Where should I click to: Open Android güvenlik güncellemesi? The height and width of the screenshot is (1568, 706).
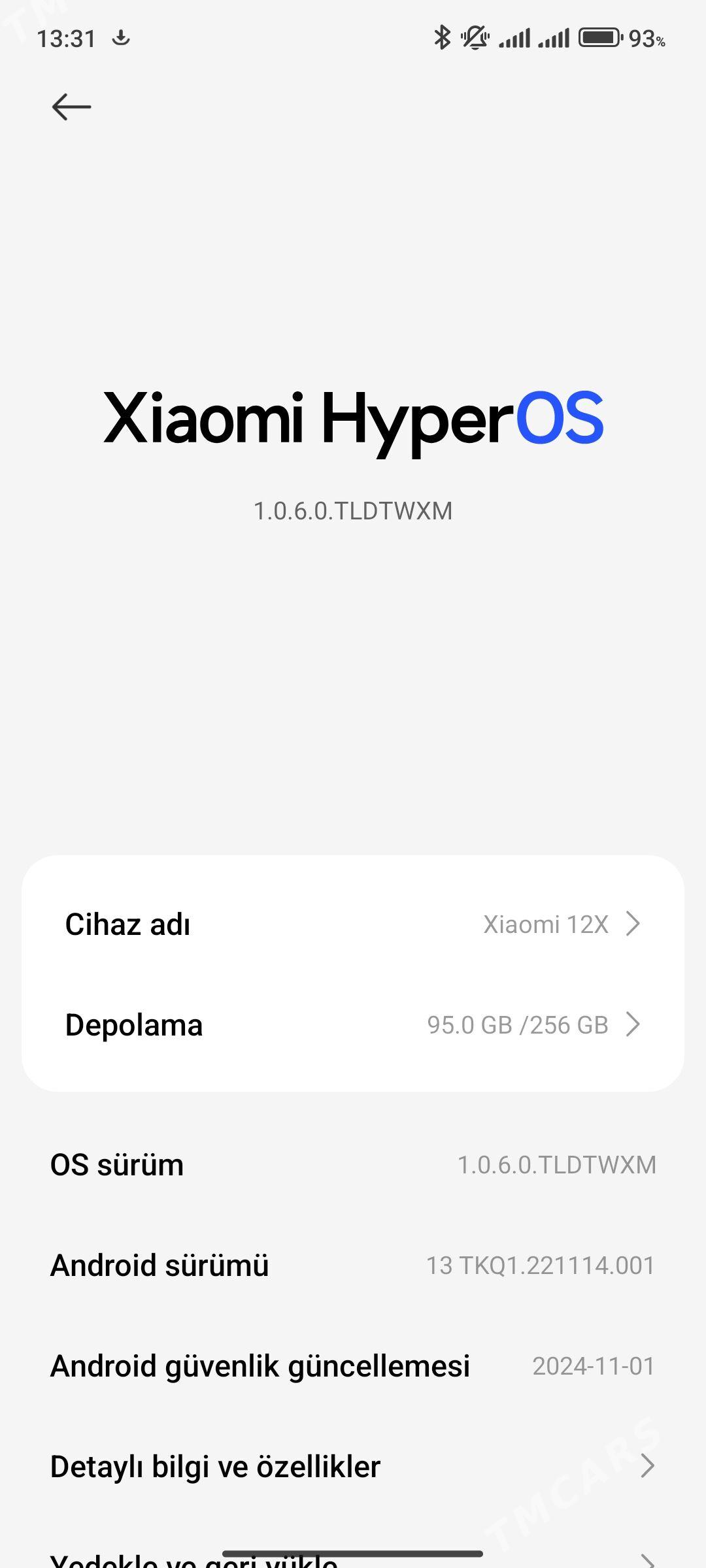pyautogui.click(x=353, y=1366)
